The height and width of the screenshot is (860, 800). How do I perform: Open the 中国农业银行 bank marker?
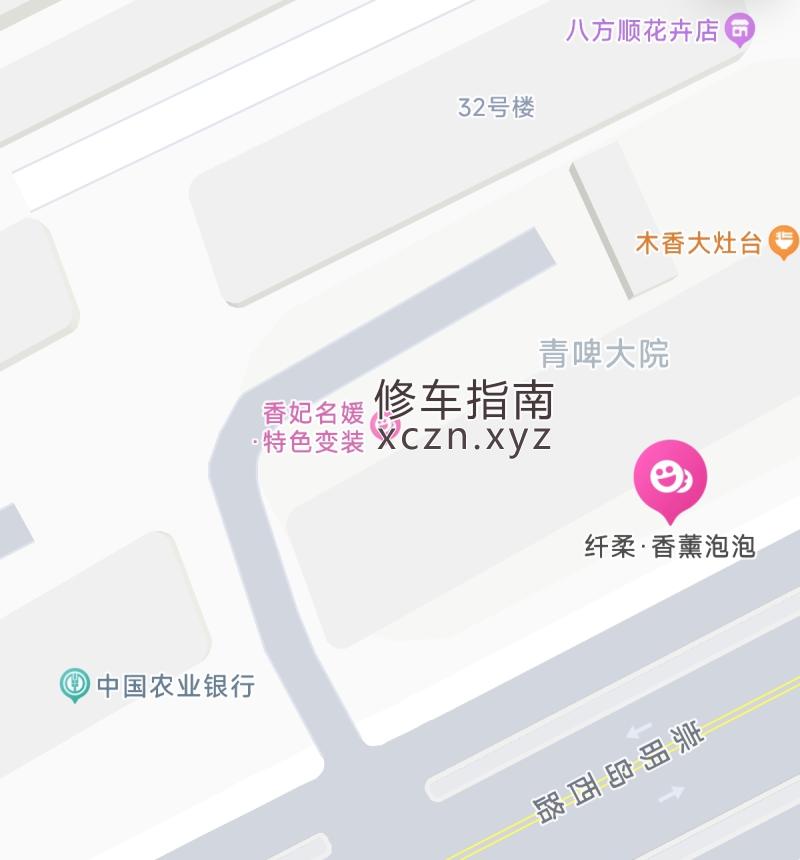[x=74, y=685]
